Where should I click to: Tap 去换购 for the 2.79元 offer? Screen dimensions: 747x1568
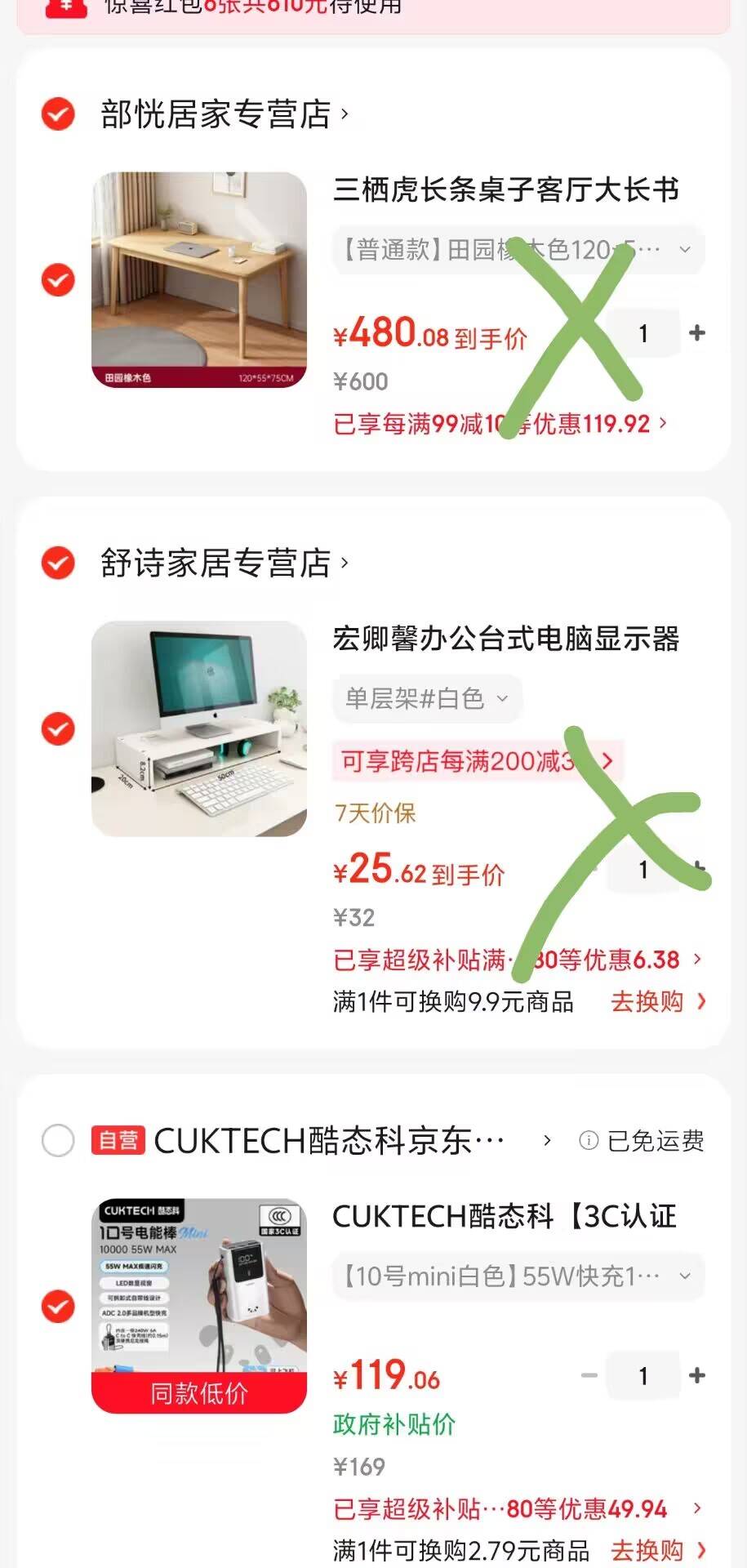tap(658, 1549)
